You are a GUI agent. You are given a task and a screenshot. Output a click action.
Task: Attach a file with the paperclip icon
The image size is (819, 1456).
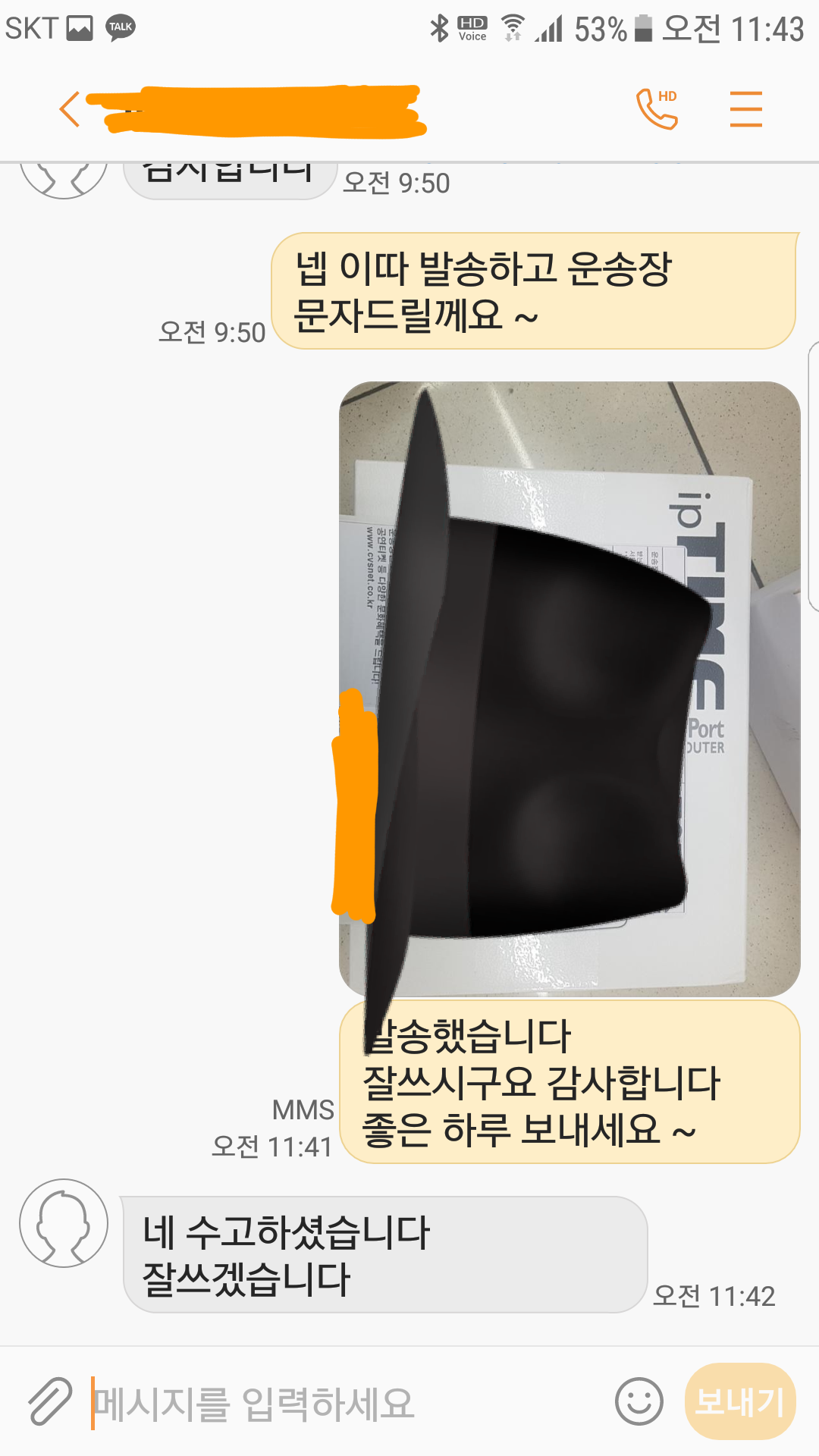pyautogui.click(x=50, y=1401)
